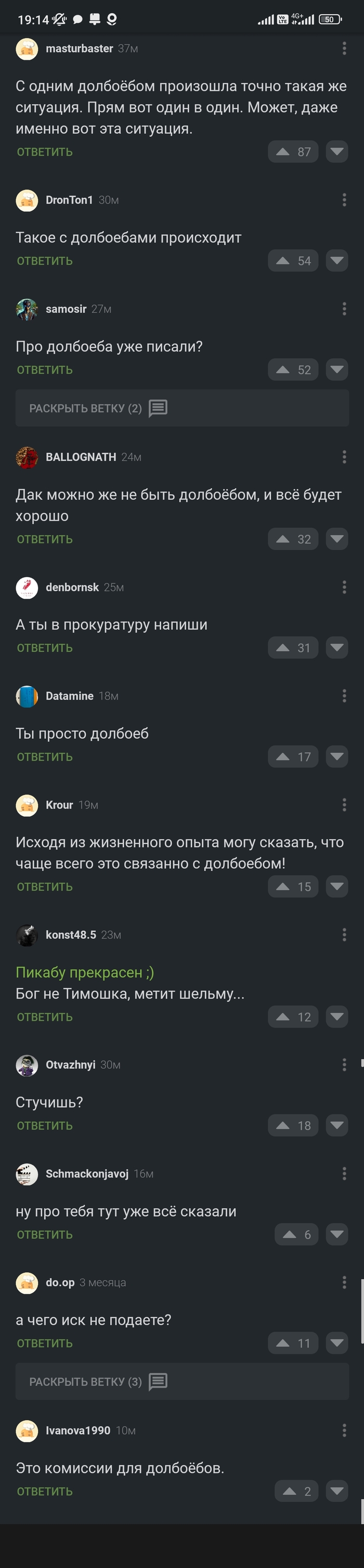Open Datamine's profile name
The height and width of the screenshot is (1568, 364).
[69, 696]
